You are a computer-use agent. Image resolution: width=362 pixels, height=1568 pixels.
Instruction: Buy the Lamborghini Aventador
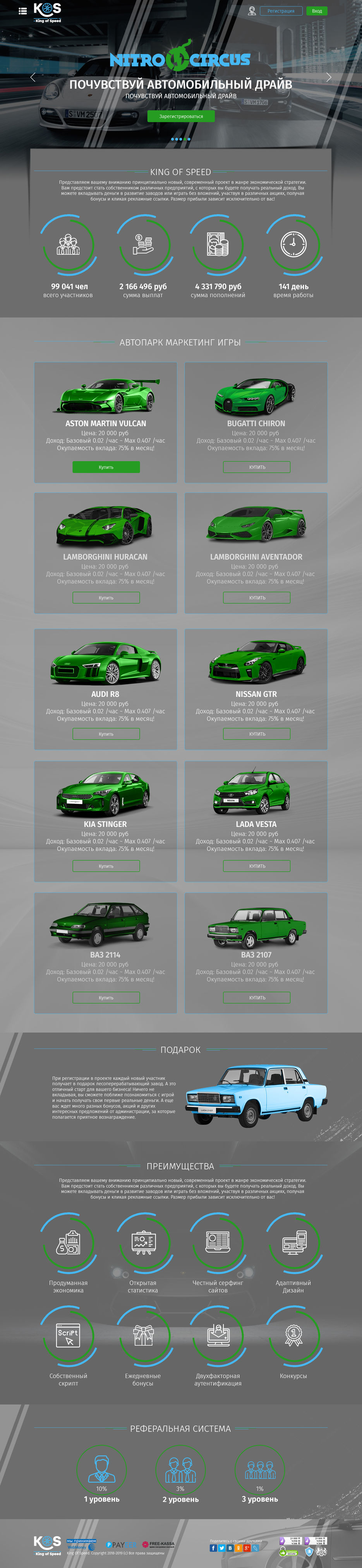click(257, 598)
